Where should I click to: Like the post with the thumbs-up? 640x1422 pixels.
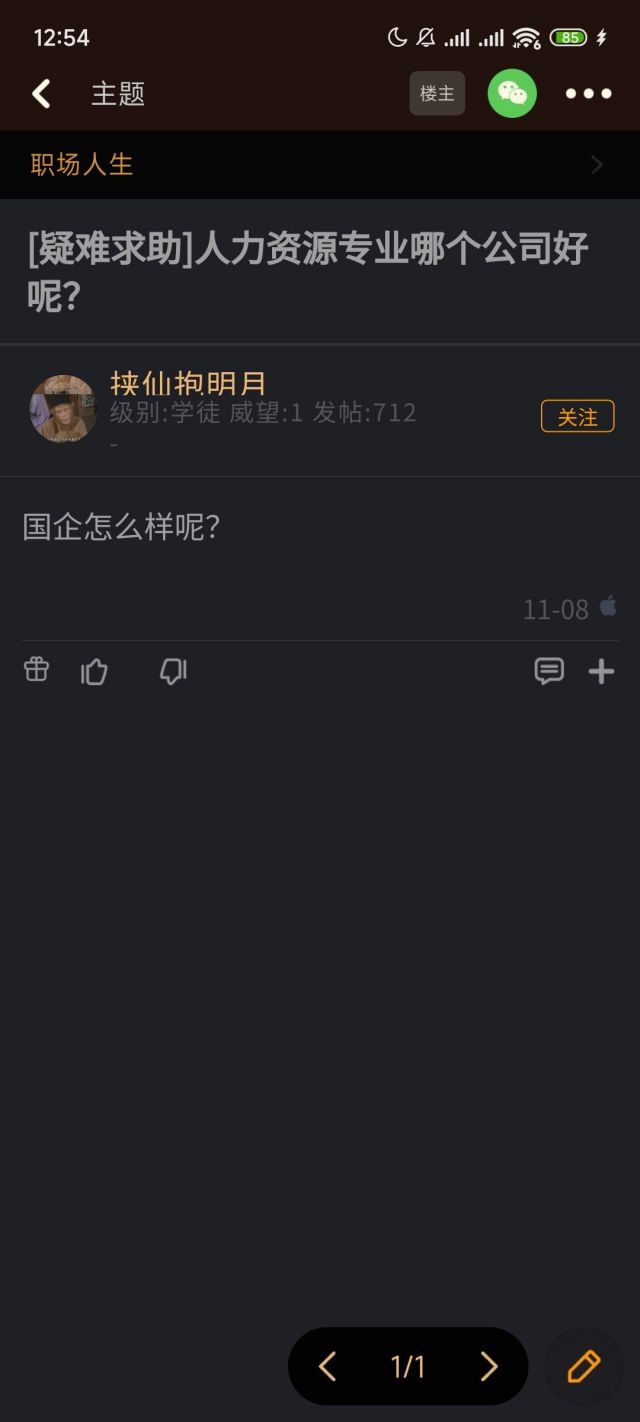coord(94,671)
